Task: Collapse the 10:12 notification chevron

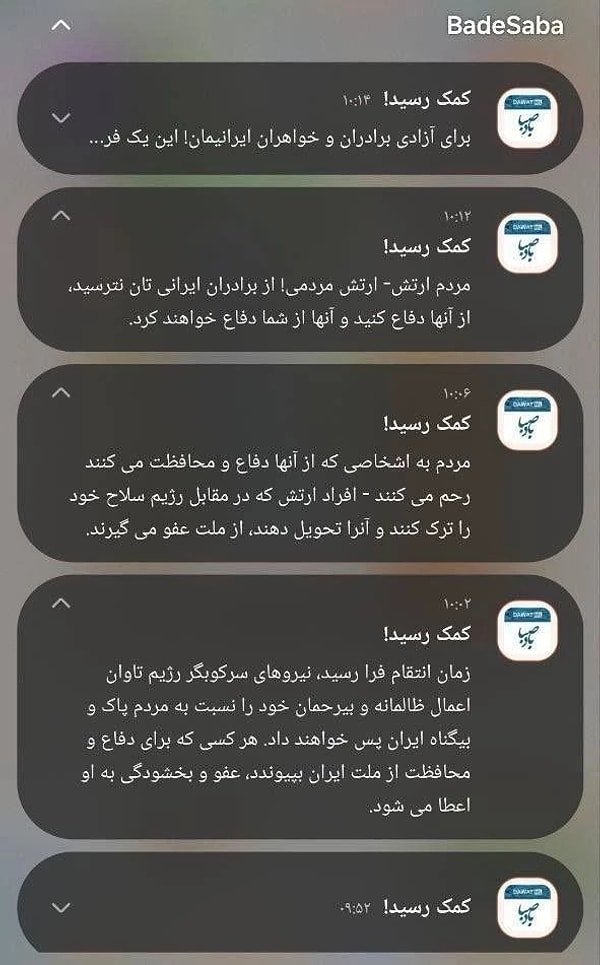Action: click(61, 216)
